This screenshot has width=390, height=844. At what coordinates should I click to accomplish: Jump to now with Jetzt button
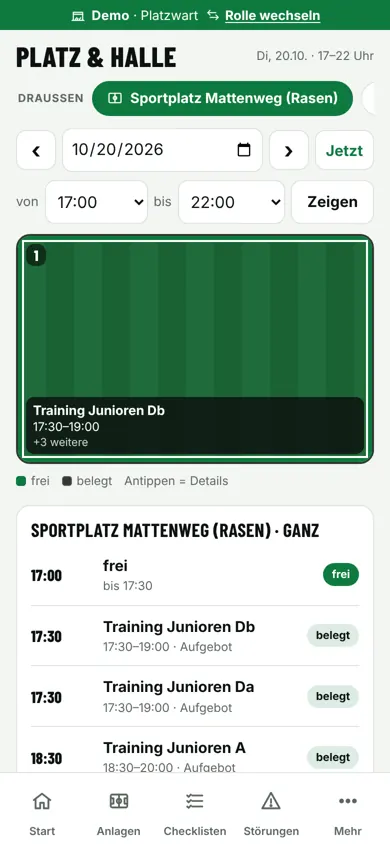(x=344, y=150)
